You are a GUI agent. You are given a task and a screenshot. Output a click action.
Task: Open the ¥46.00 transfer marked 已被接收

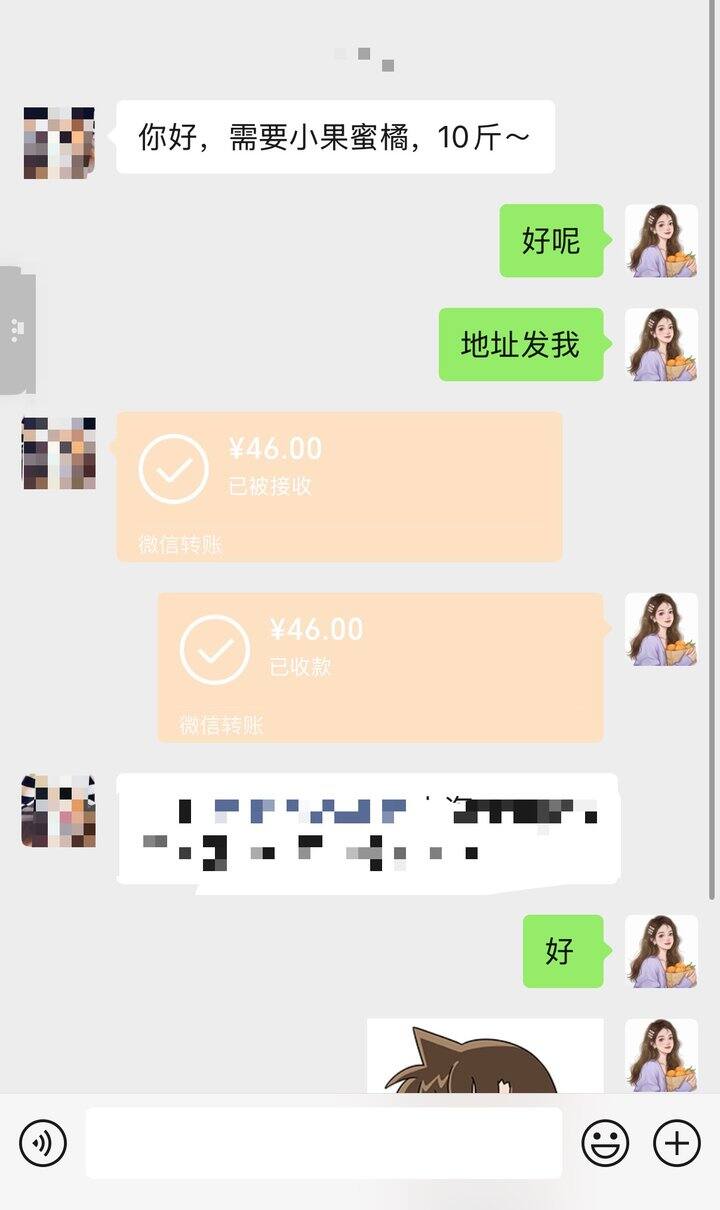[x=339, y=486]
